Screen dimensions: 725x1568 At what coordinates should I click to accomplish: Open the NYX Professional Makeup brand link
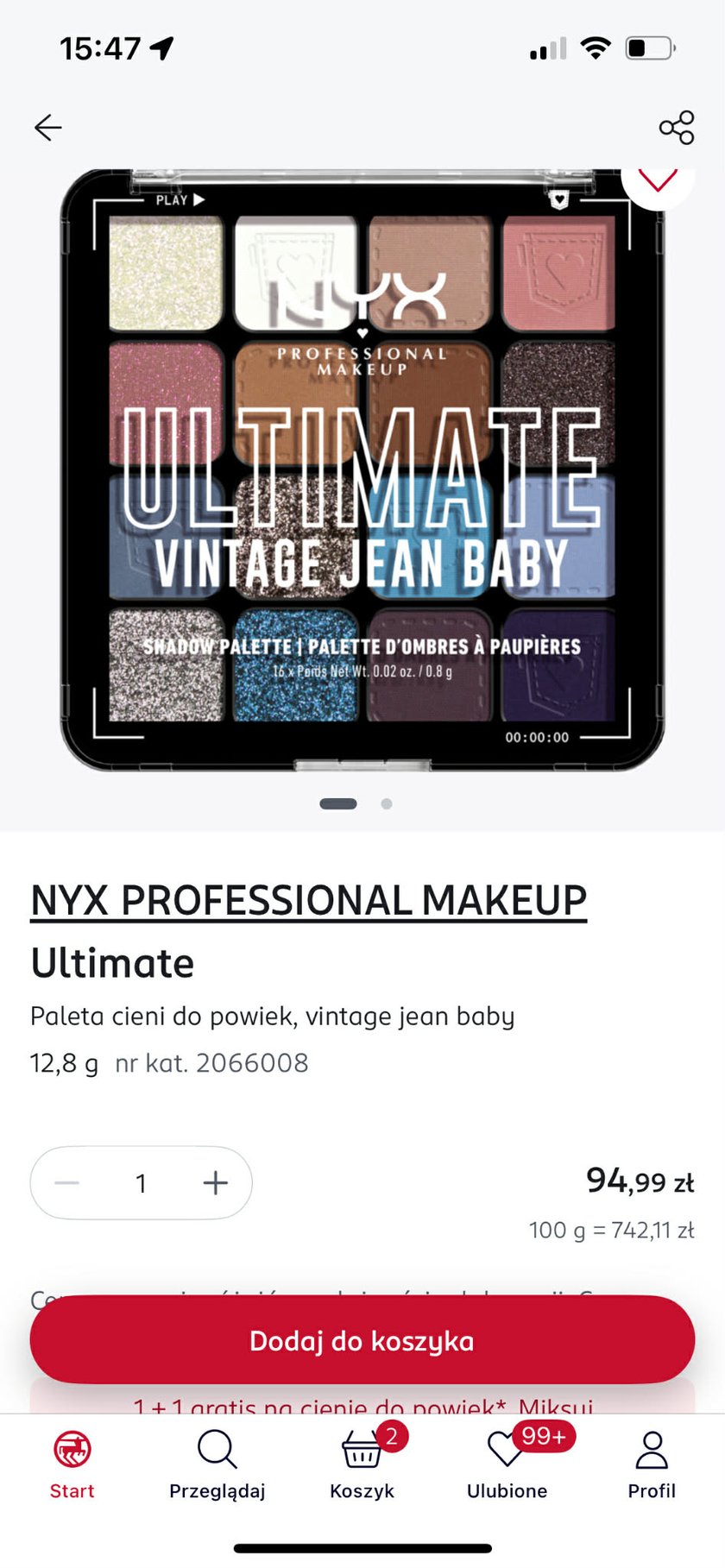point(308,900)
